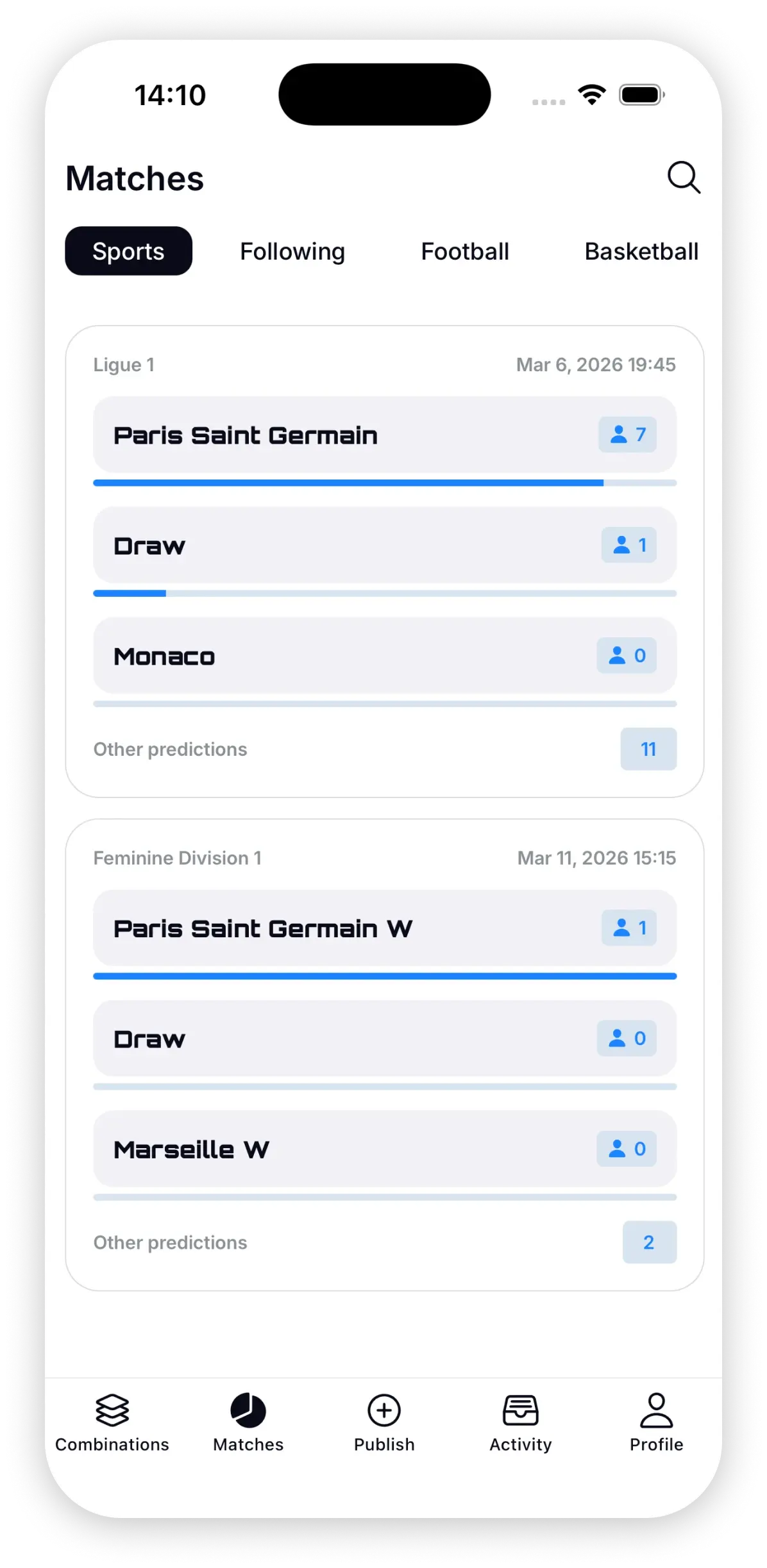Screen dimensions: 767x1568
Task: Predict Monaco as the winner
Action: point(384,656)
